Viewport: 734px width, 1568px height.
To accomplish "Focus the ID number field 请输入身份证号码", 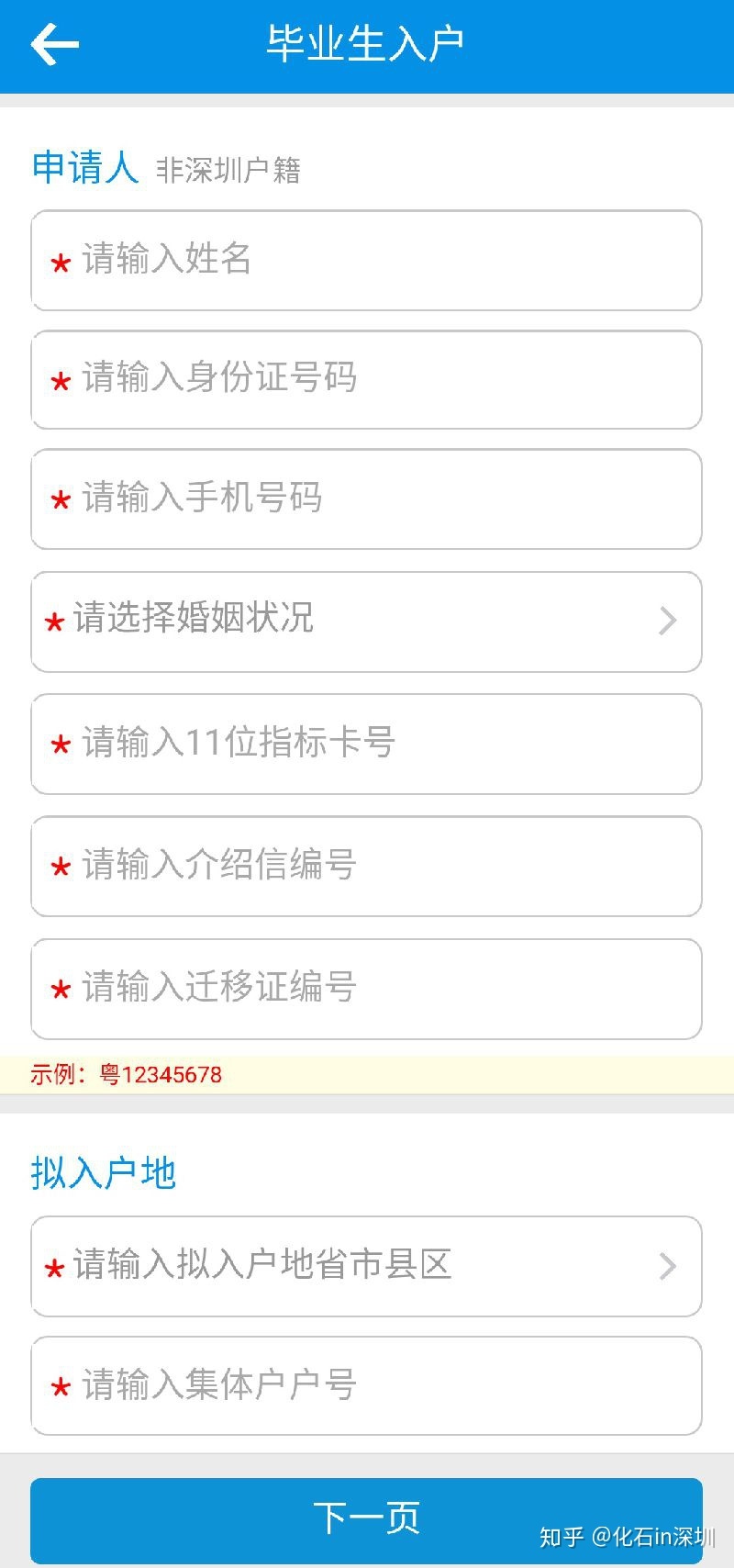I will [x=366, y=380].
